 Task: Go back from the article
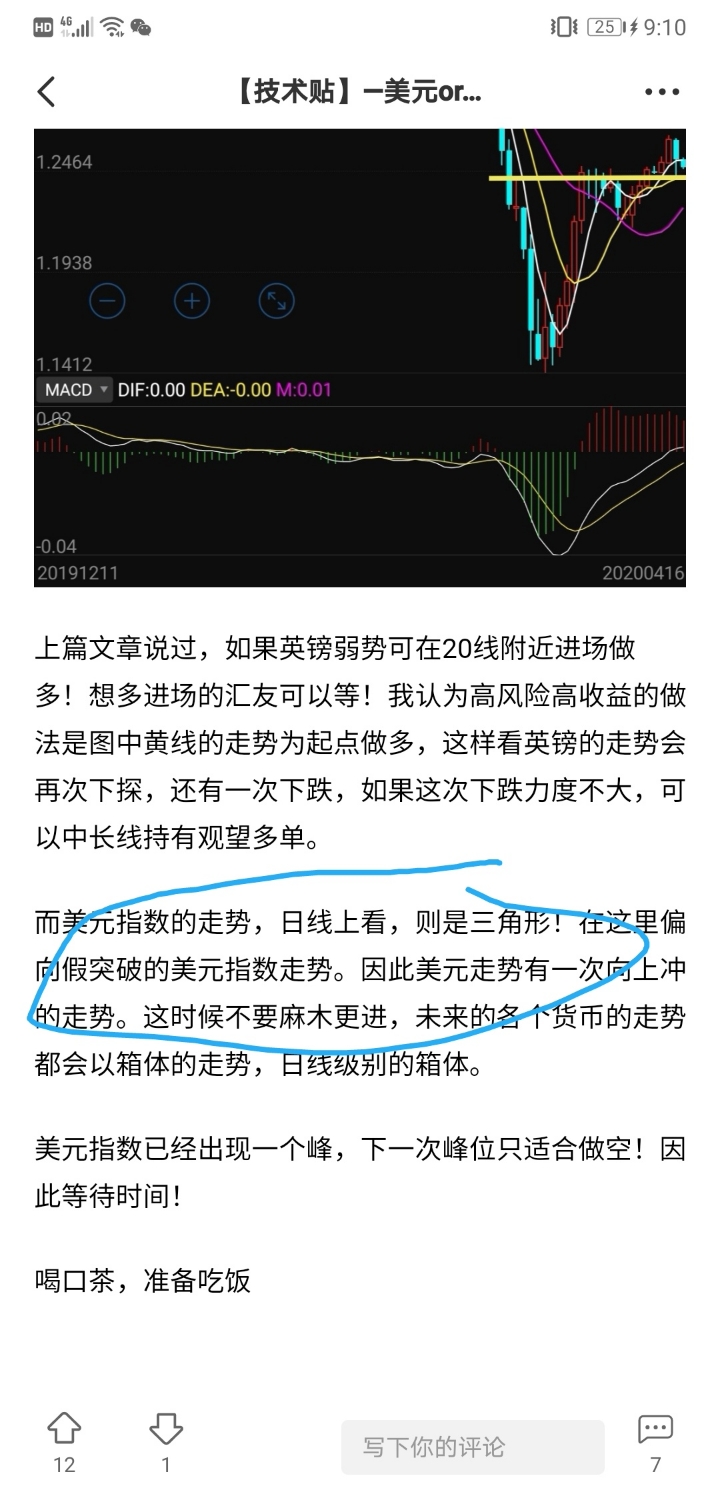point(46,92)
